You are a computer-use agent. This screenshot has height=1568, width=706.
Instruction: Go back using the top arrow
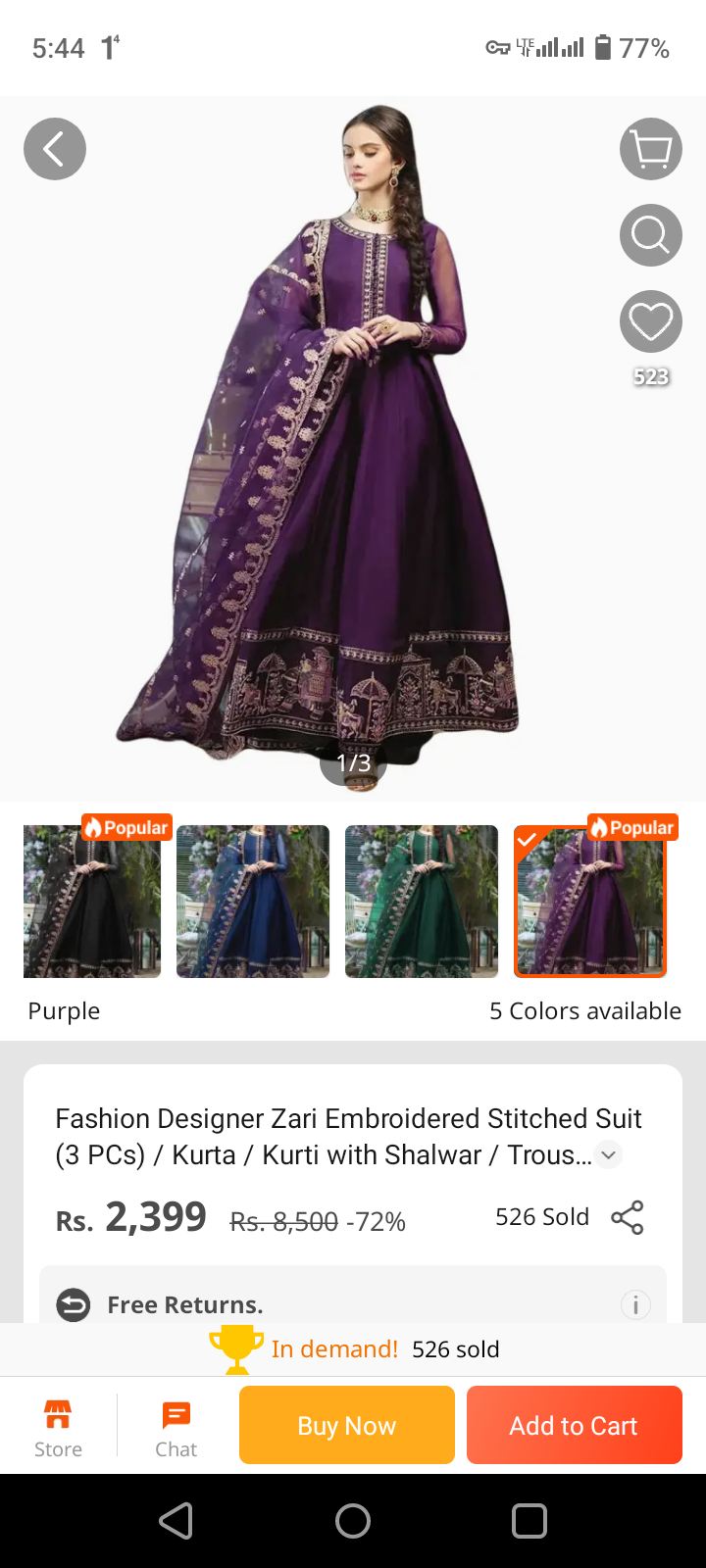(55, 149)
